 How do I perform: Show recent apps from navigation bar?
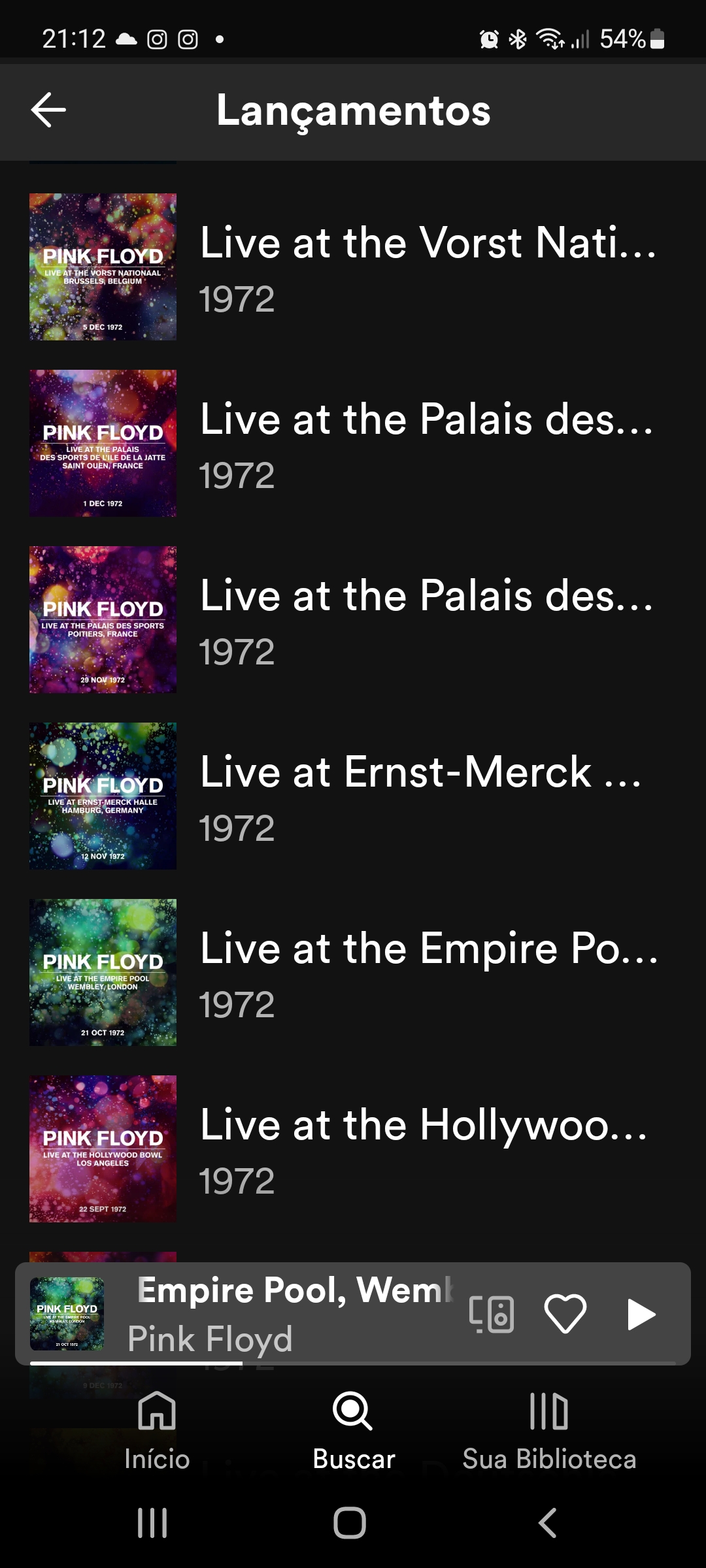tap(152, 1522)
